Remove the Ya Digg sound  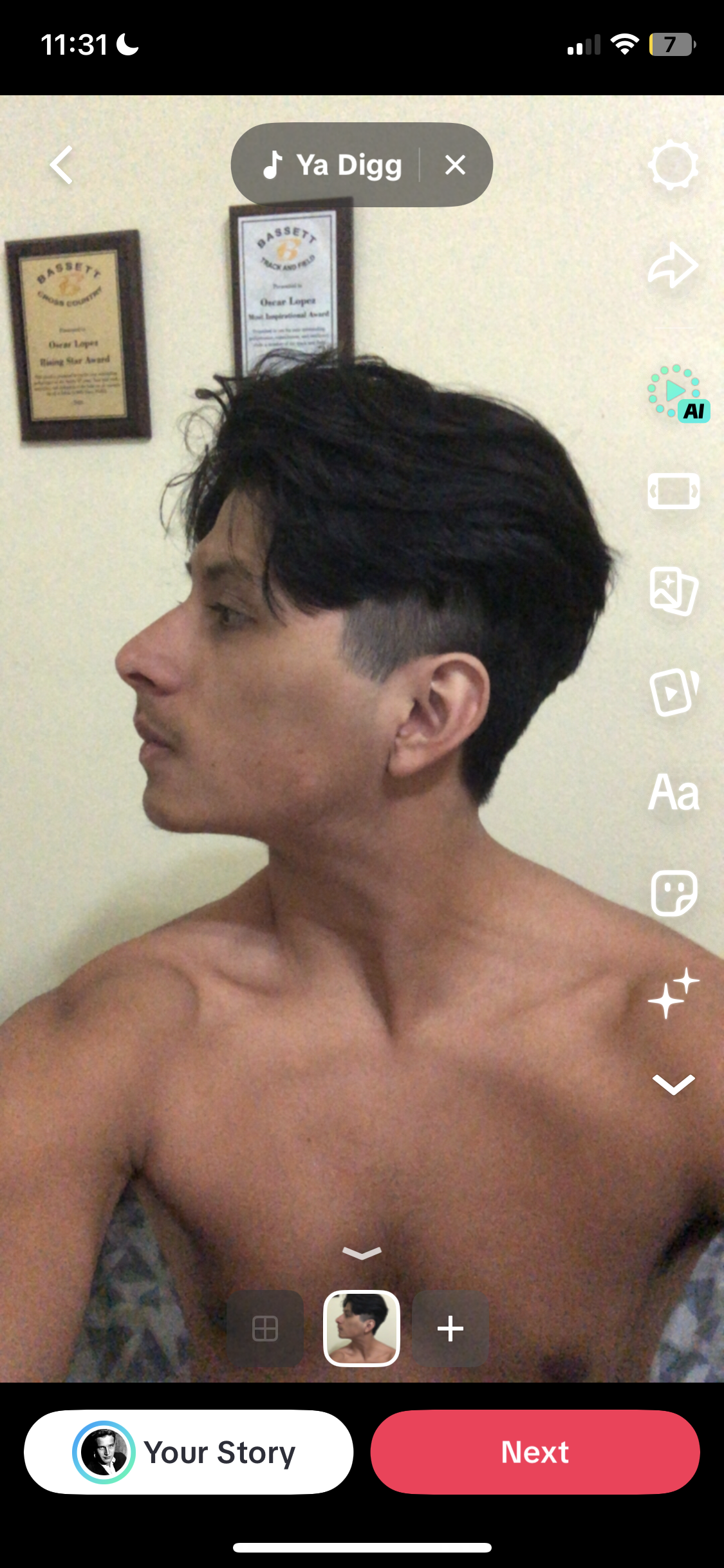pos(455,165)
